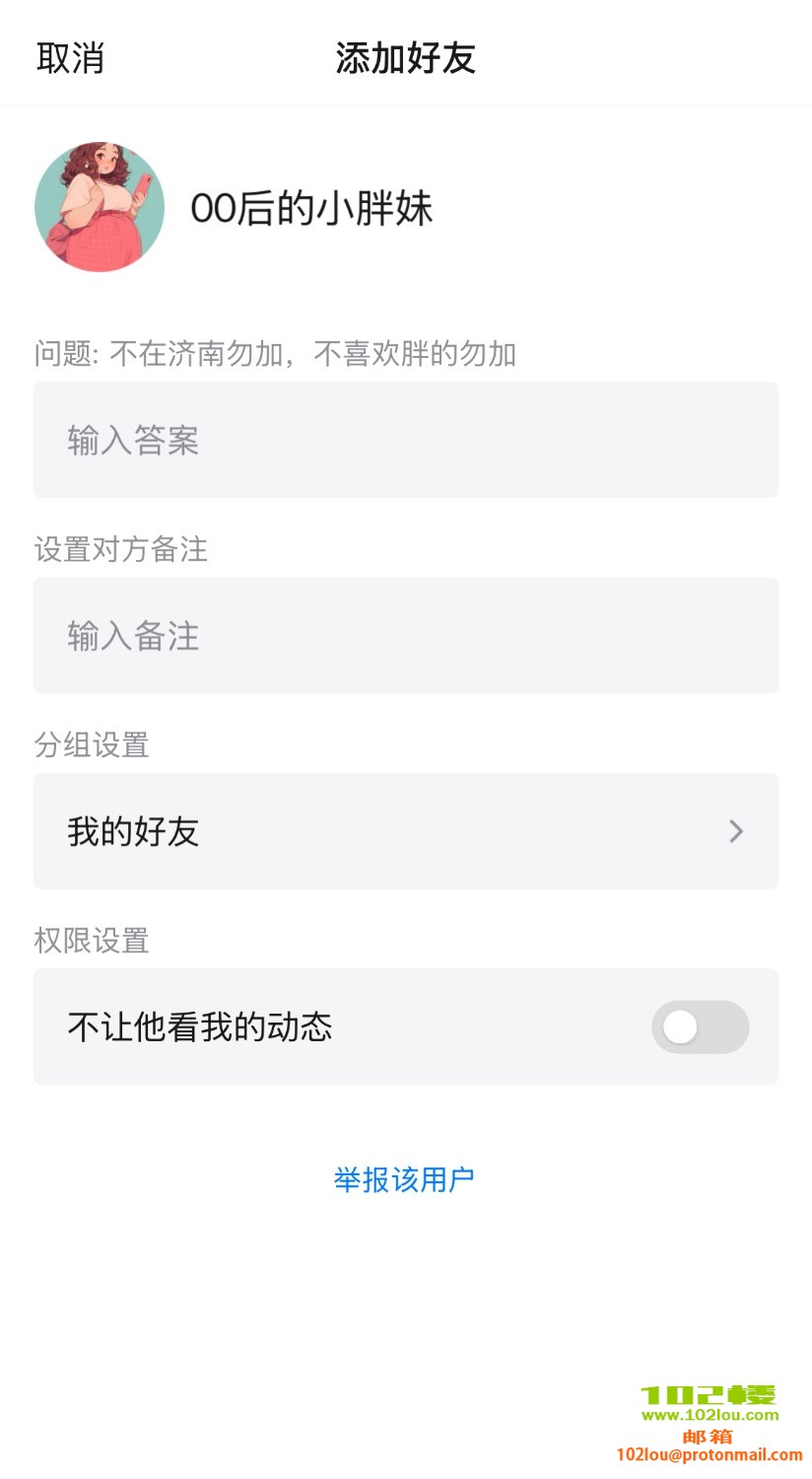This screenshot has height=1479, width=812.
Task: Tap 取消 to cancel adding friend
Action: [70, 58]
